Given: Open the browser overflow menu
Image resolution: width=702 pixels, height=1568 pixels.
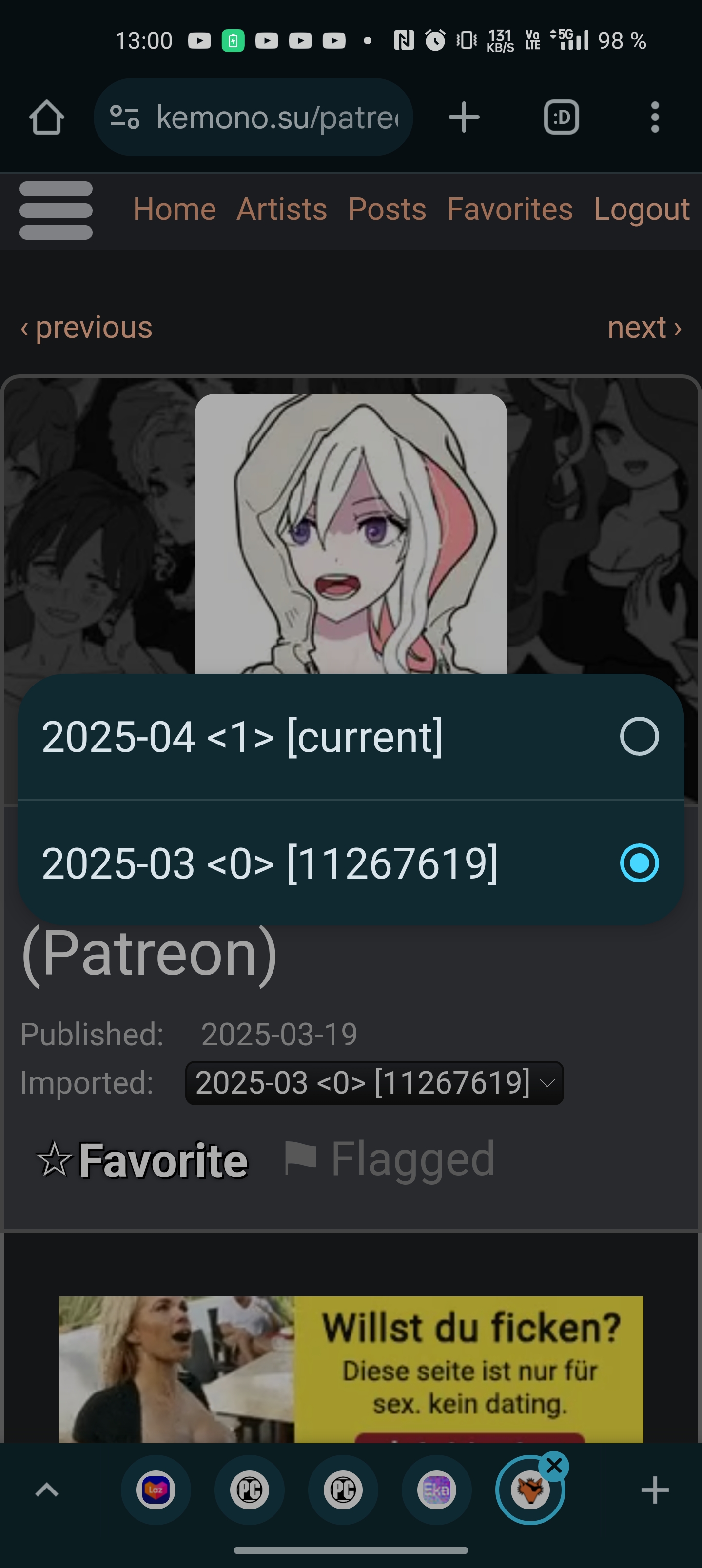Looking at the screenshot, I should (x=655, y=117).
